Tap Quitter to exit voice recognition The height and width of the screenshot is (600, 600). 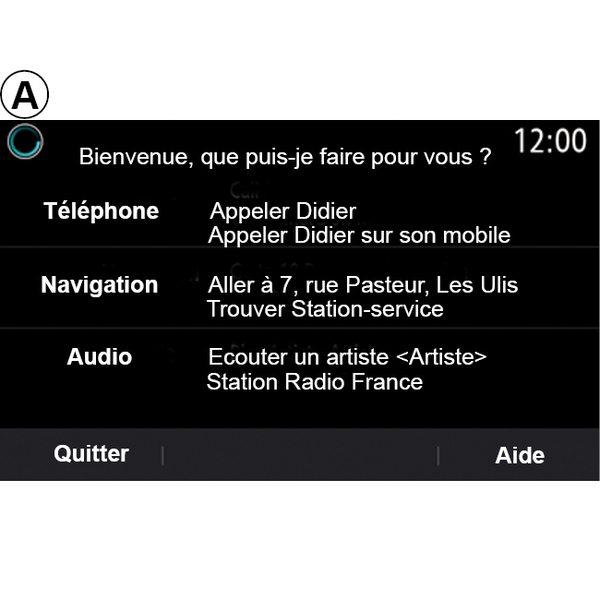(91, 454)
